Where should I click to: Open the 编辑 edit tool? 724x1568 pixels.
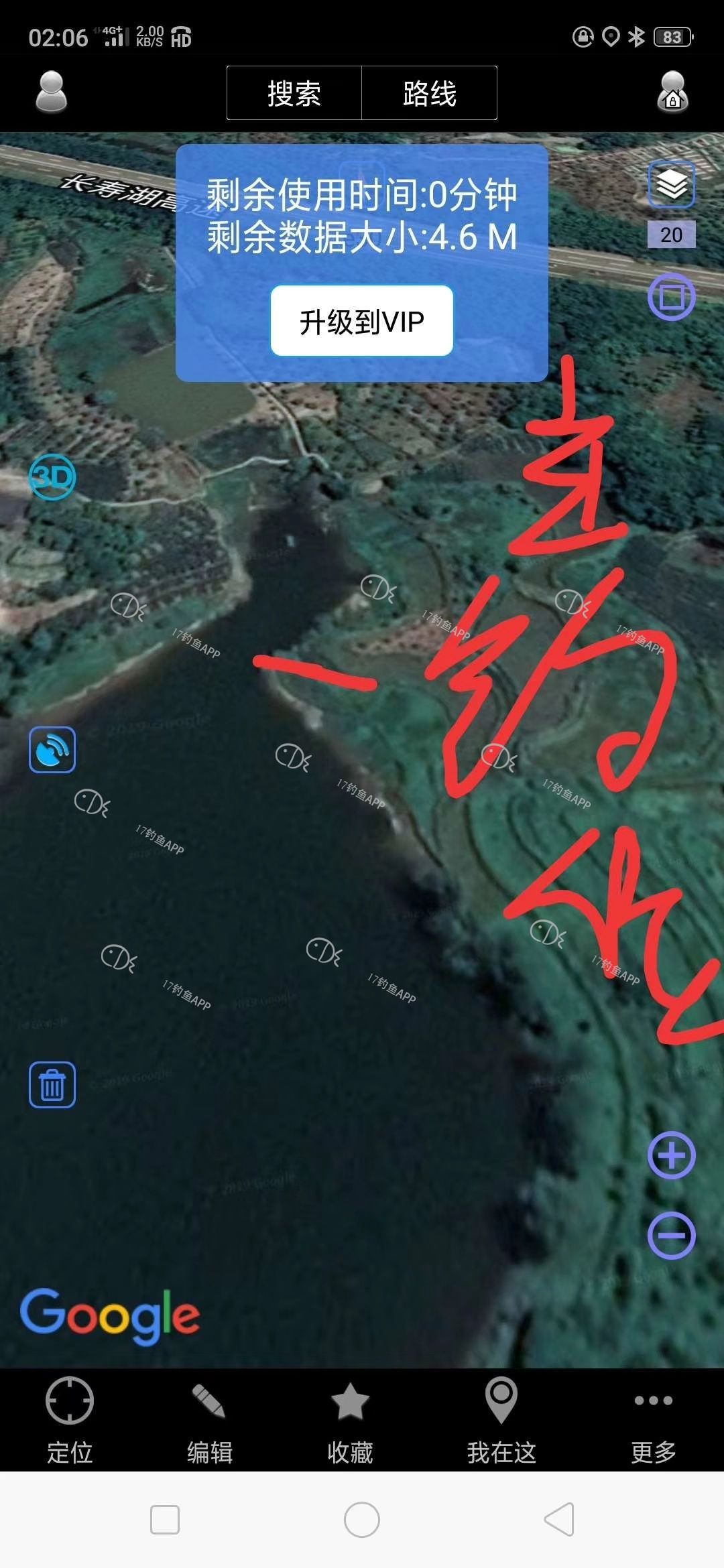coord(210,1418)
